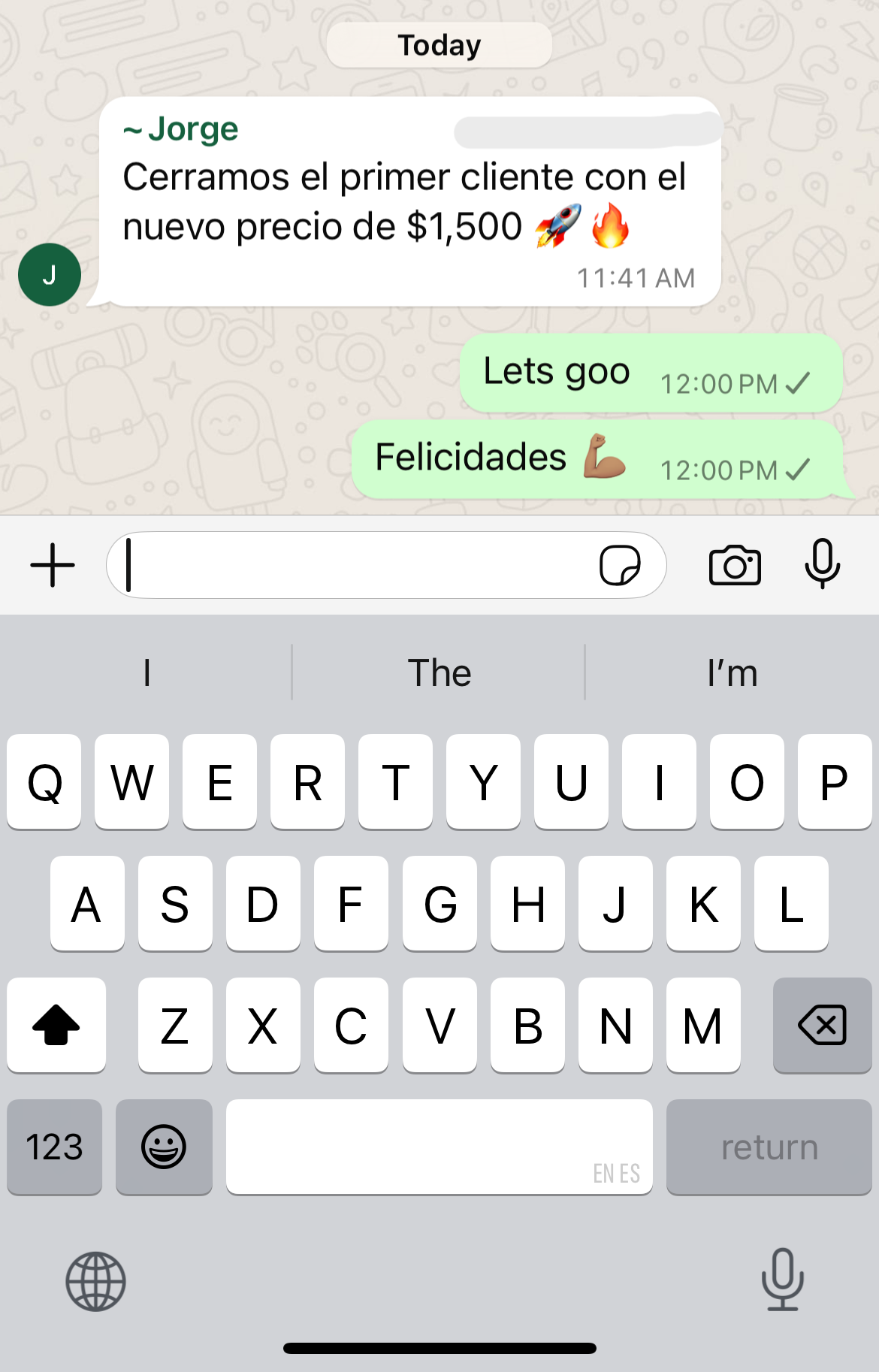
Task: Choose the "The" word suggestion
Action: coord(439,672)
